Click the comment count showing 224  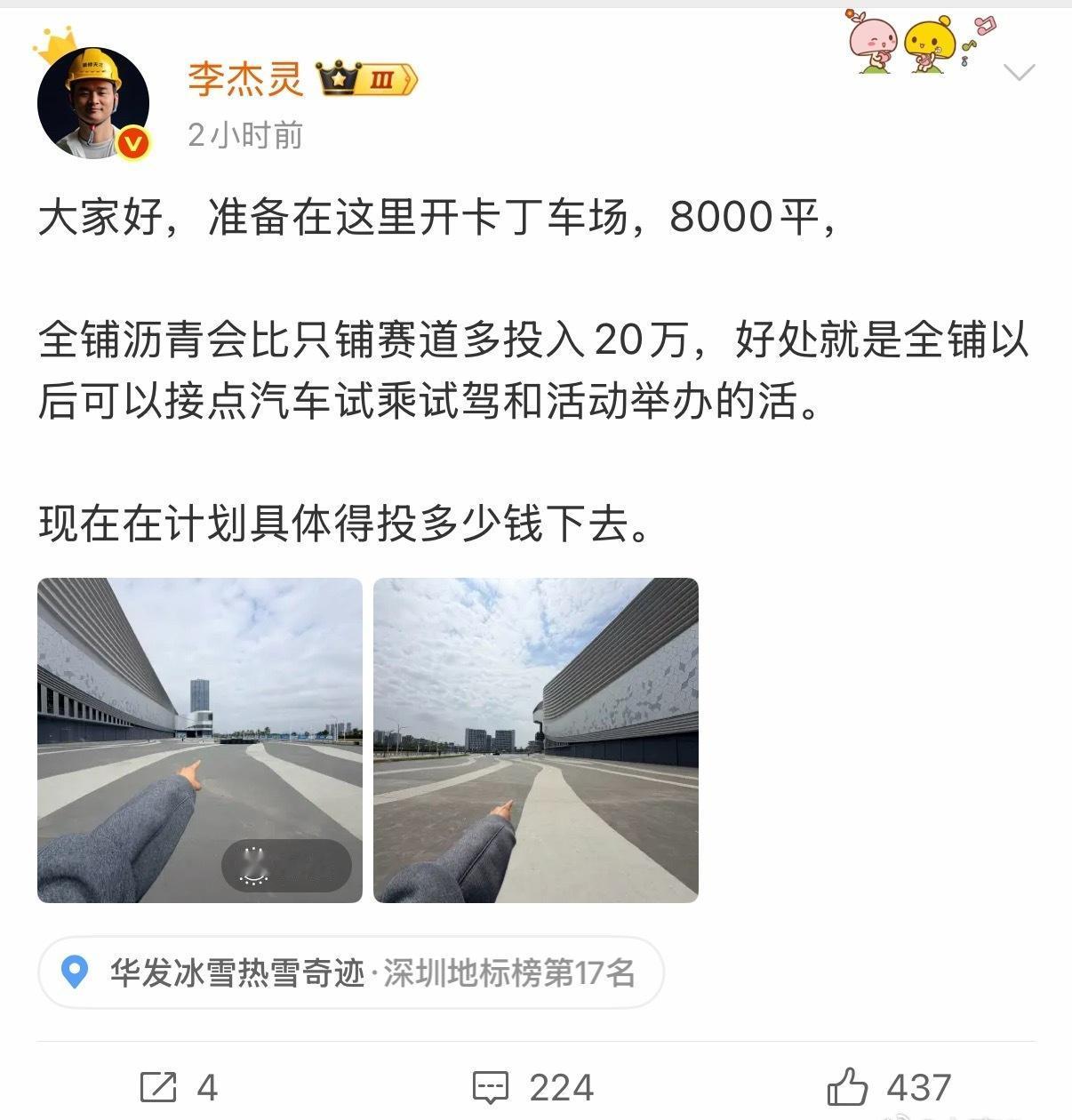point(562,1087)
